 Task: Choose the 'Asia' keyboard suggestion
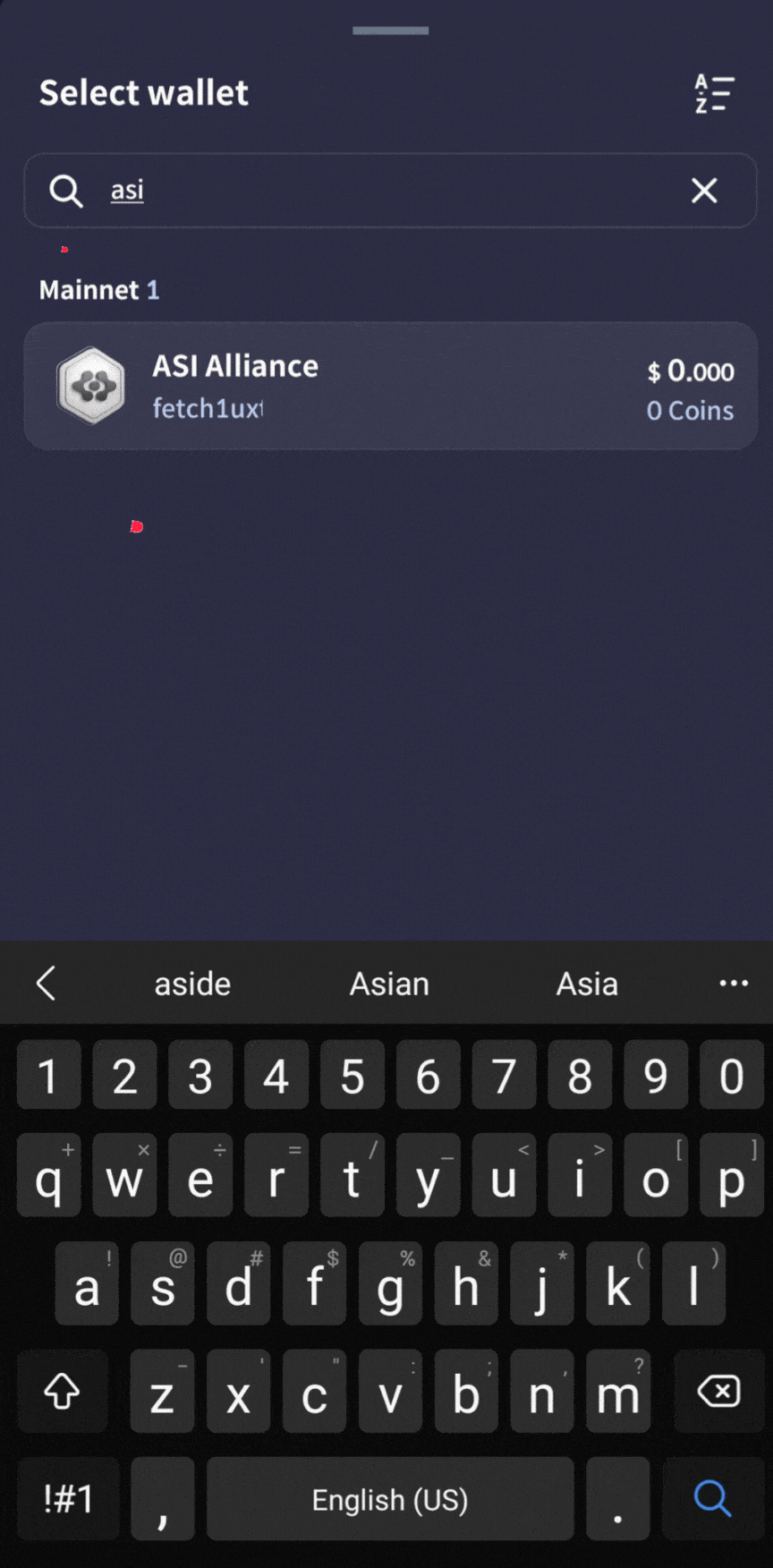[587, 984]
